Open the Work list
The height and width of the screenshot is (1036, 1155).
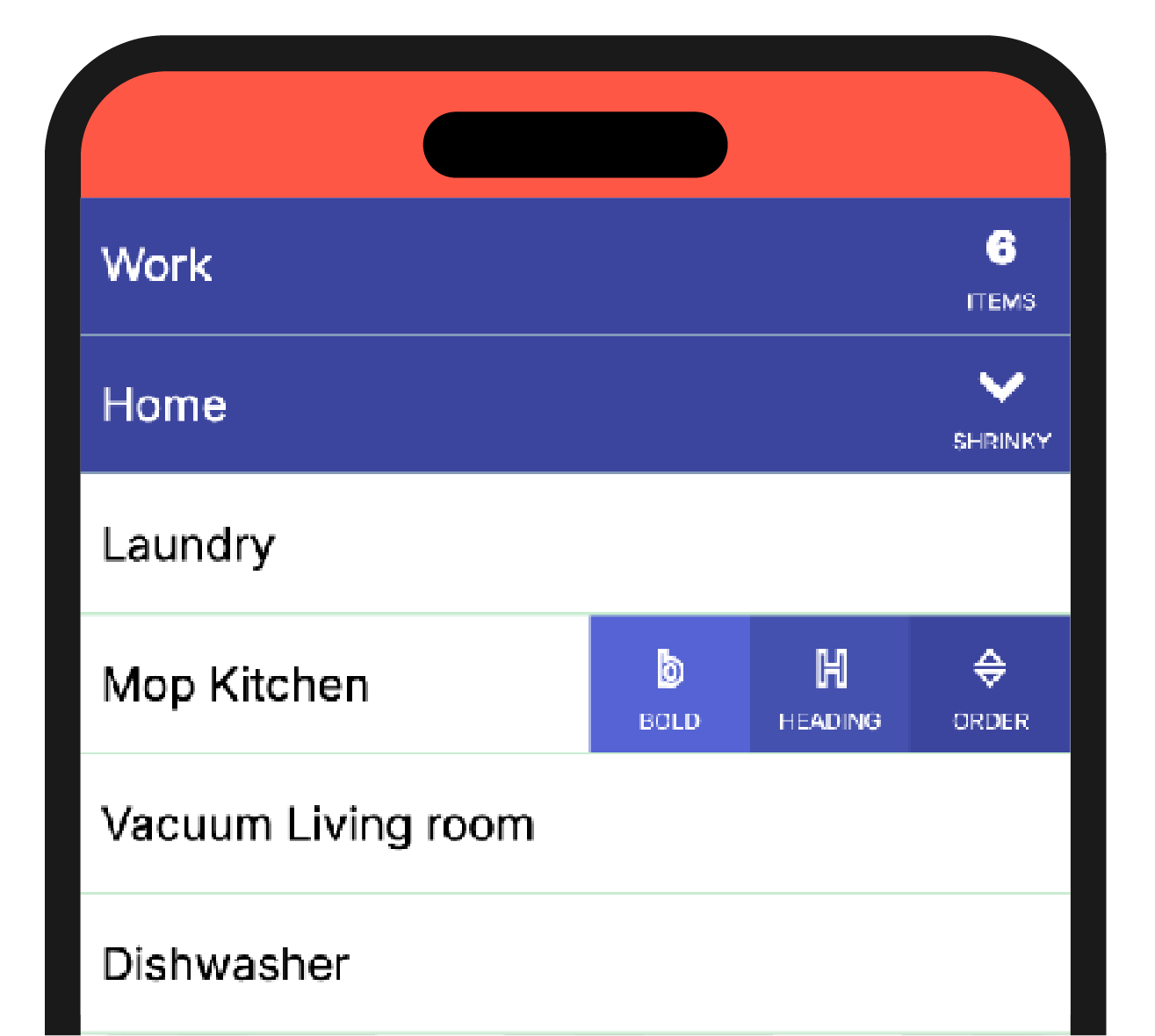(x=158, y=265)
